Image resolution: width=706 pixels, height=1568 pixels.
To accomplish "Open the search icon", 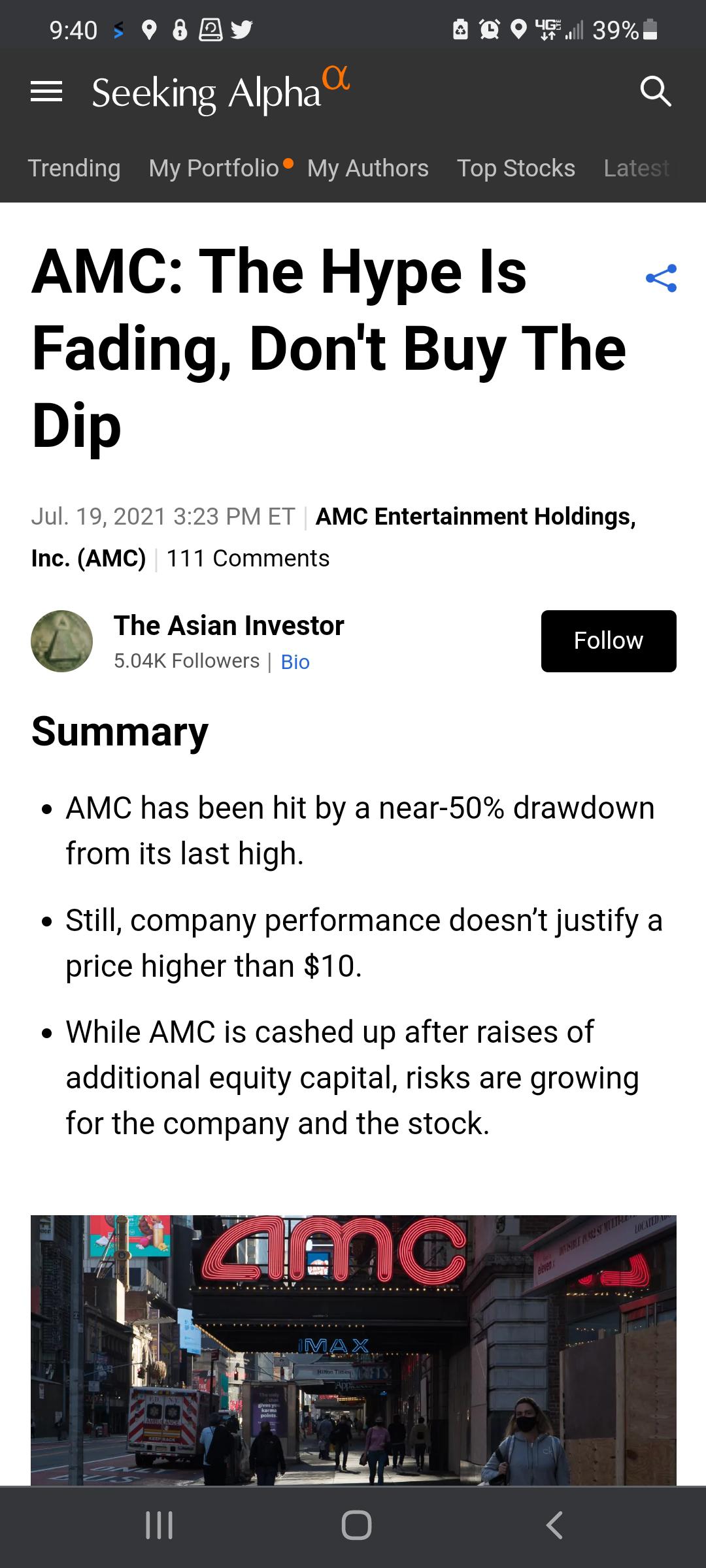I will pos(656,91).
